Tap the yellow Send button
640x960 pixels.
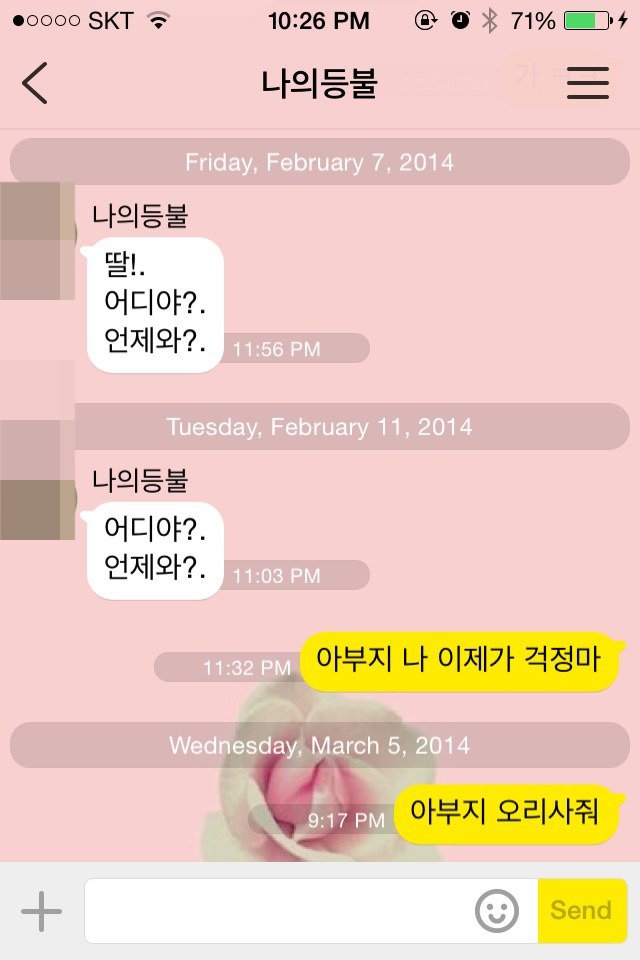(x=581, y=911)
